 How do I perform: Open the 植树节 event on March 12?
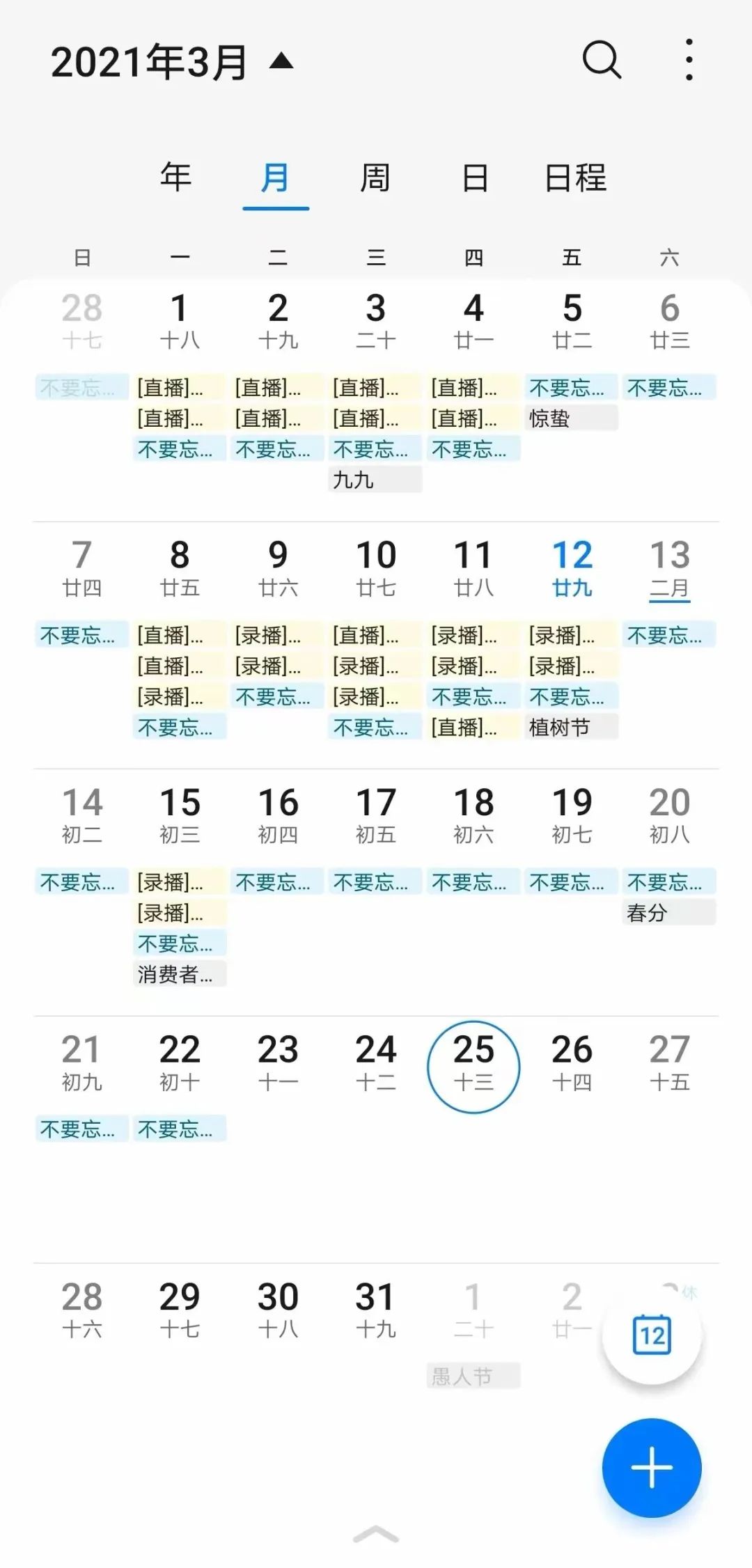point(571,728)
